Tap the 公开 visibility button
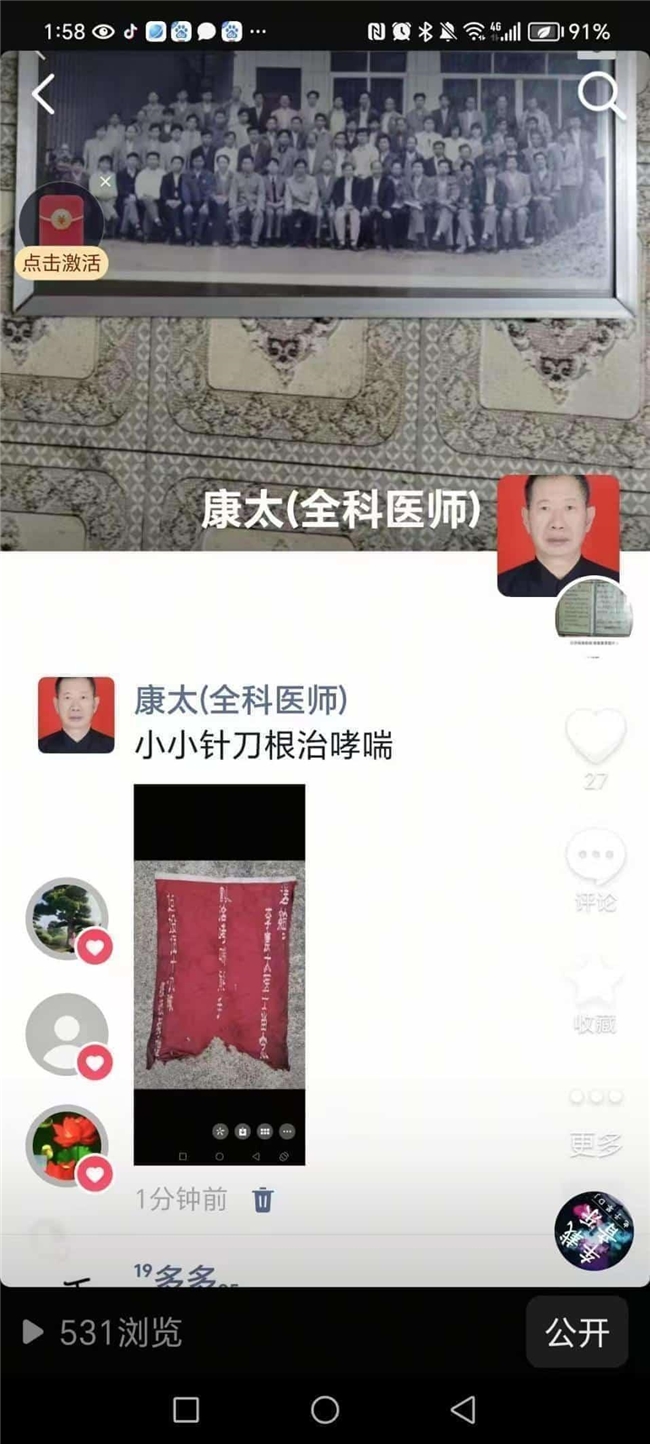 [x=577, y=1332]
